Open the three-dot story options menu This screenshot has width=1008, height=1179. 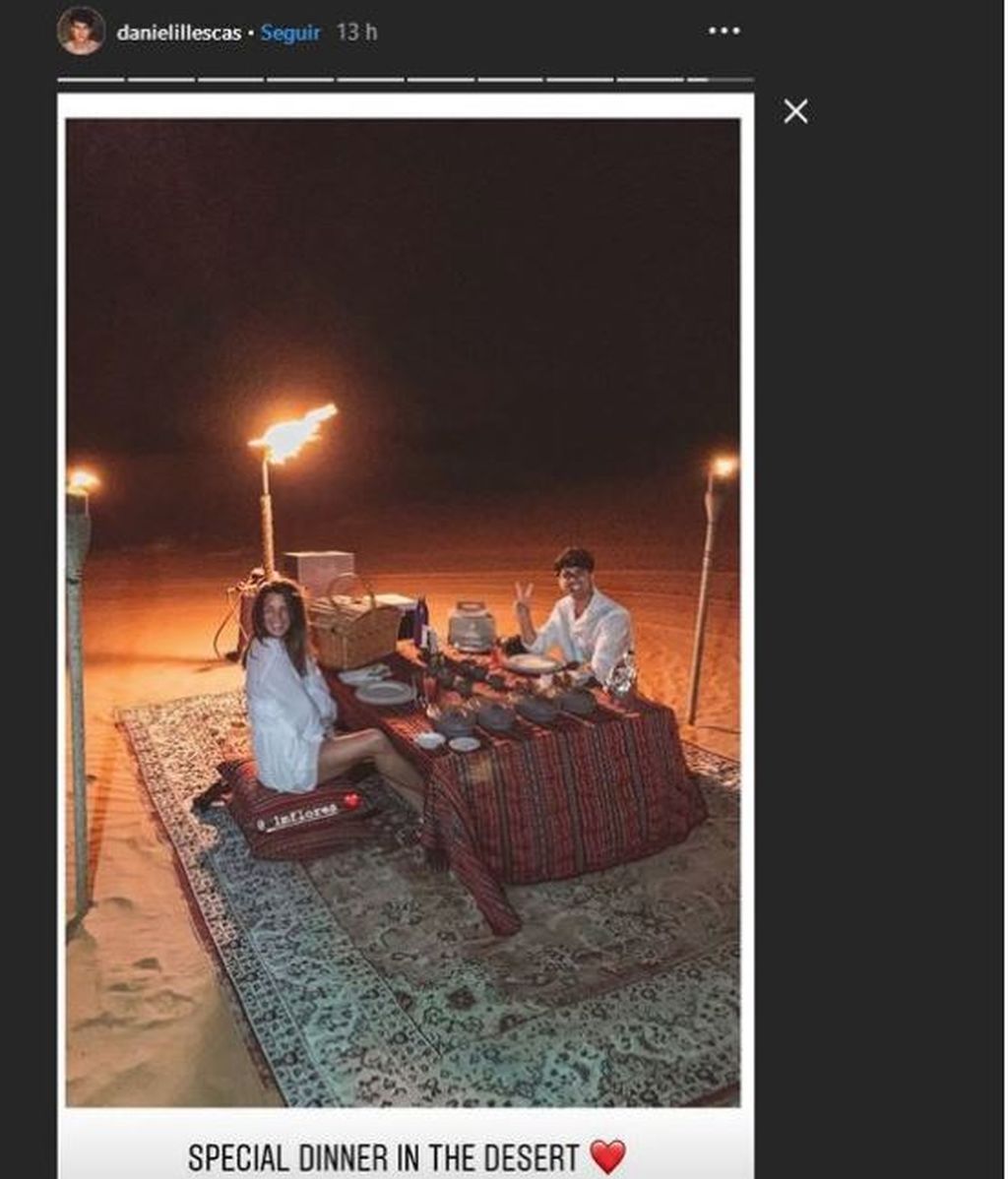[724, 31]
